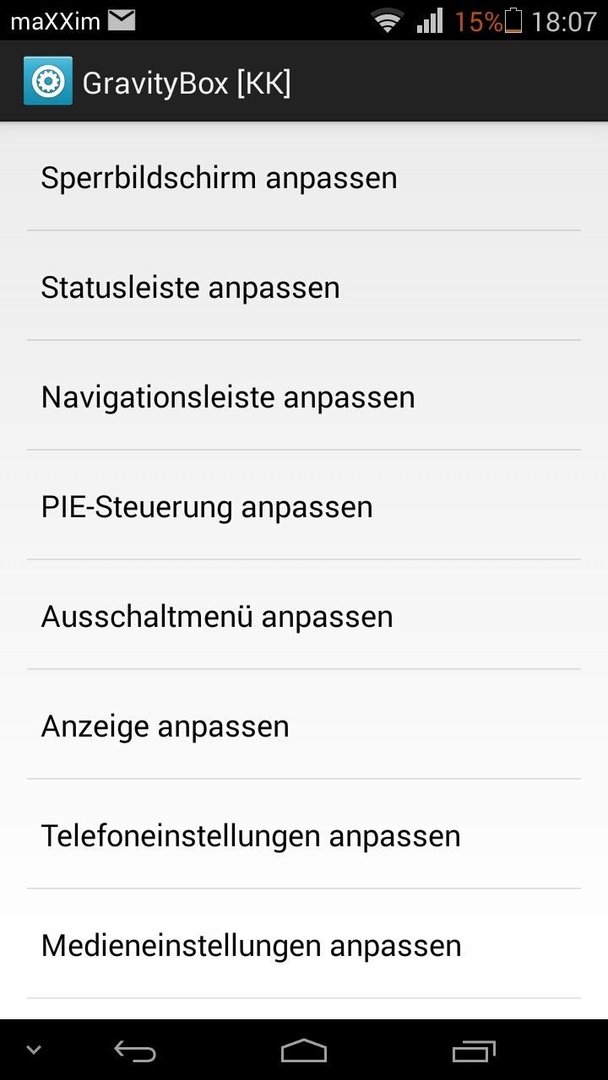Hide the navigation bar with the chevron
The height and width of the screenshot is (1080, 608).
click(34, 1050)
